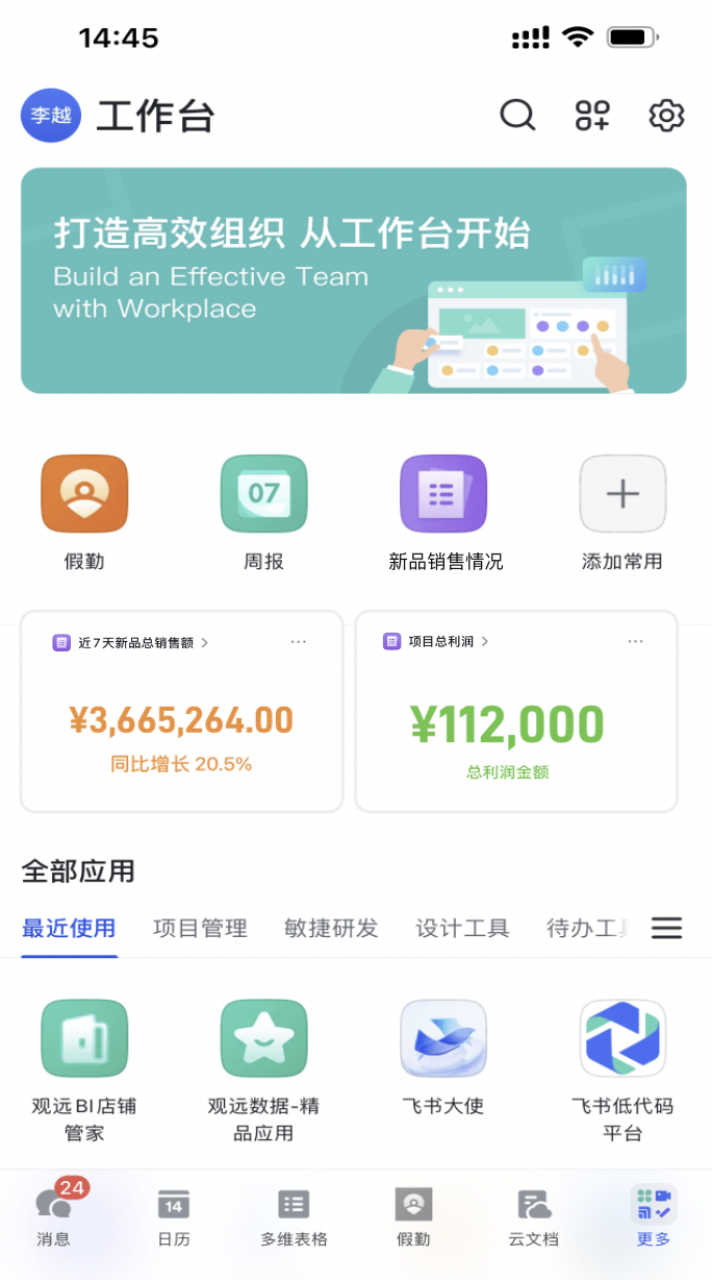Open 飞书大使 app
The width and height of the screenshot is (712, 1280).
click(x=443, y=1038)
